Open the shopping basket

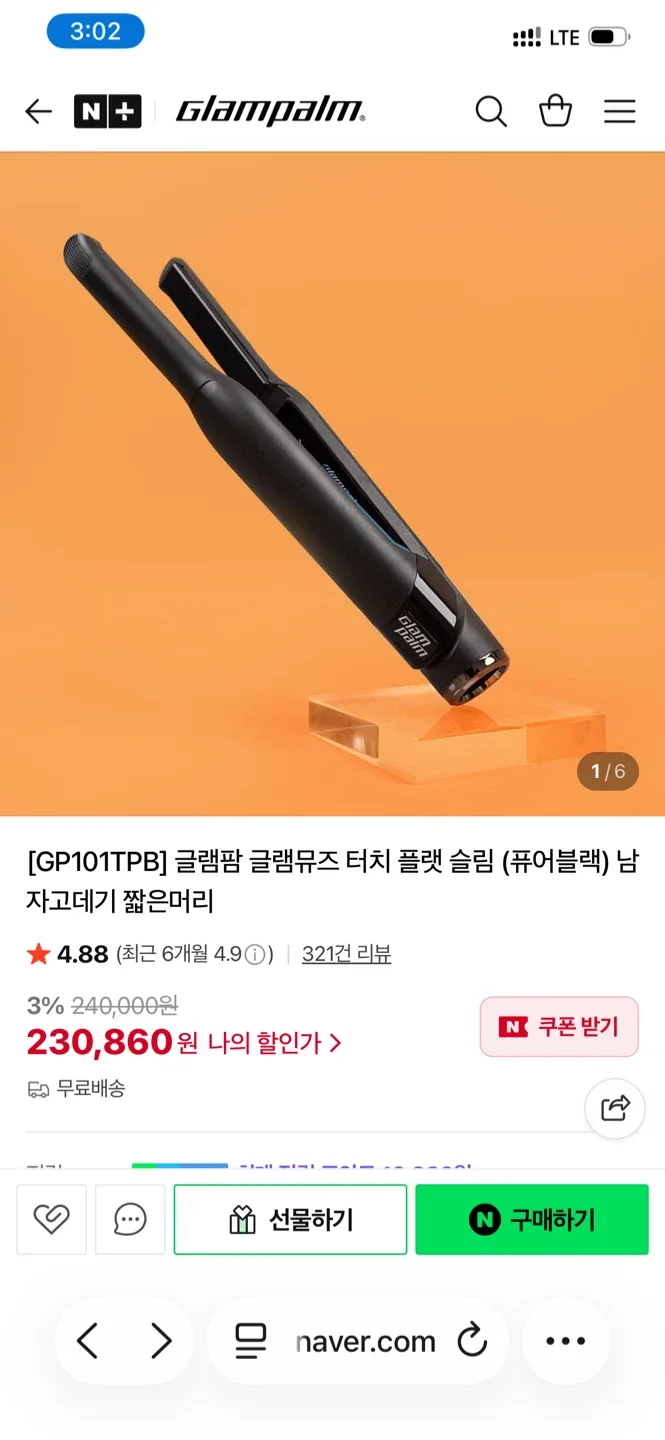pos(555,111)
